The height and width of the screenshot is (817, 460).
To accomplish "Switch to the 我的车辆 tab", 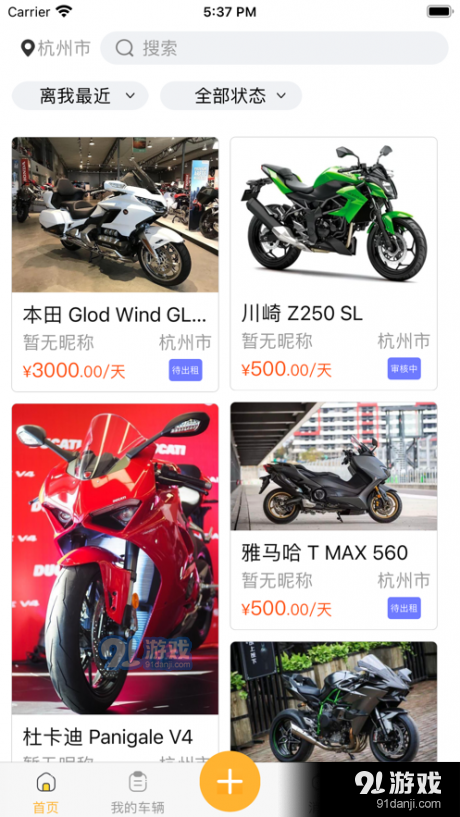I will pyautogui.click(x=138, y=793).
